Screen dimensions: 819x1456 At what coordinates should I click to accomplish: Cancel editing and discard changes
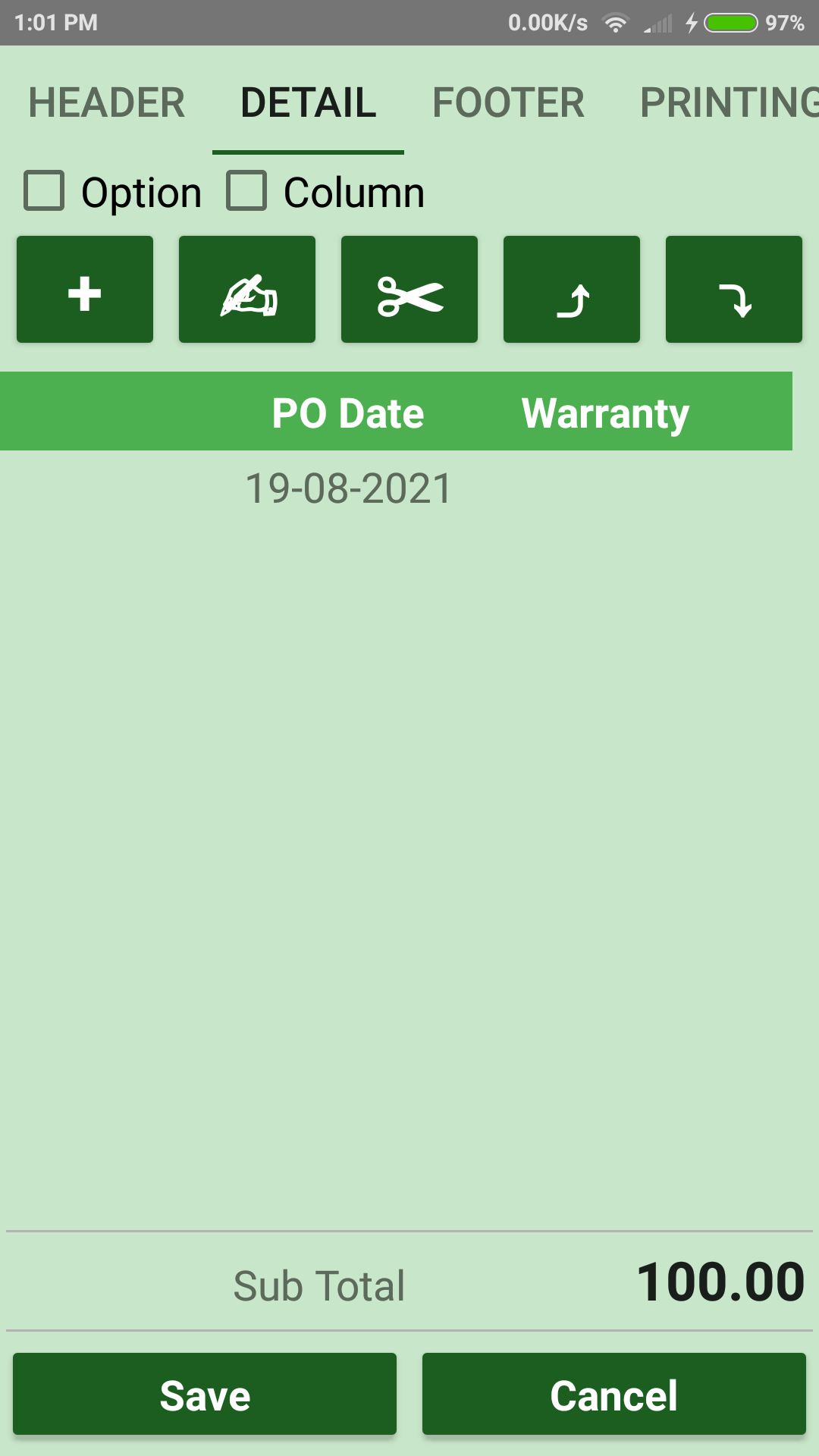(x=614, y=1394)
